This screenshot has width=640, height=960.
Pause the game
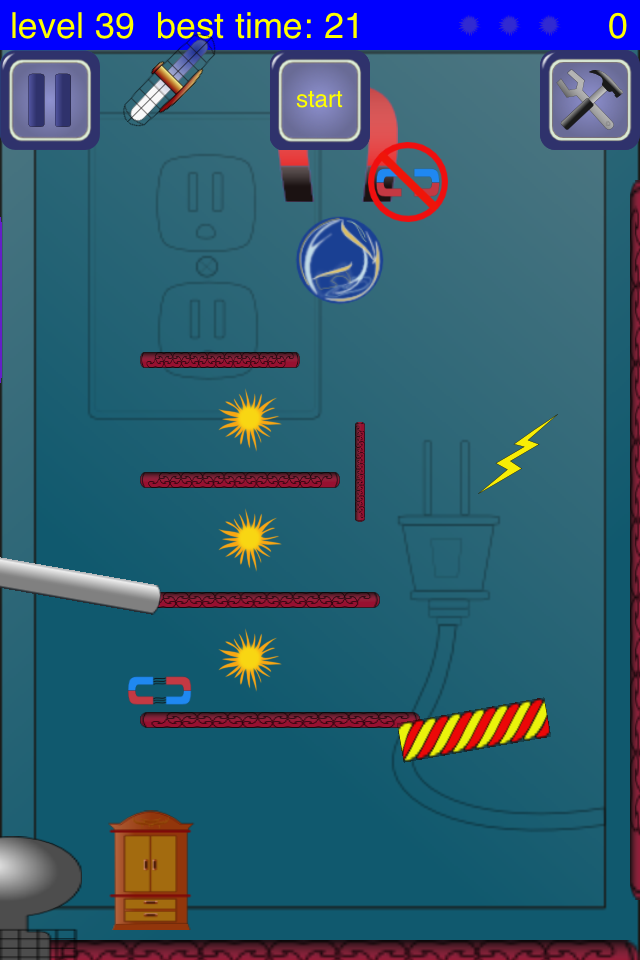tap(50, 100)
